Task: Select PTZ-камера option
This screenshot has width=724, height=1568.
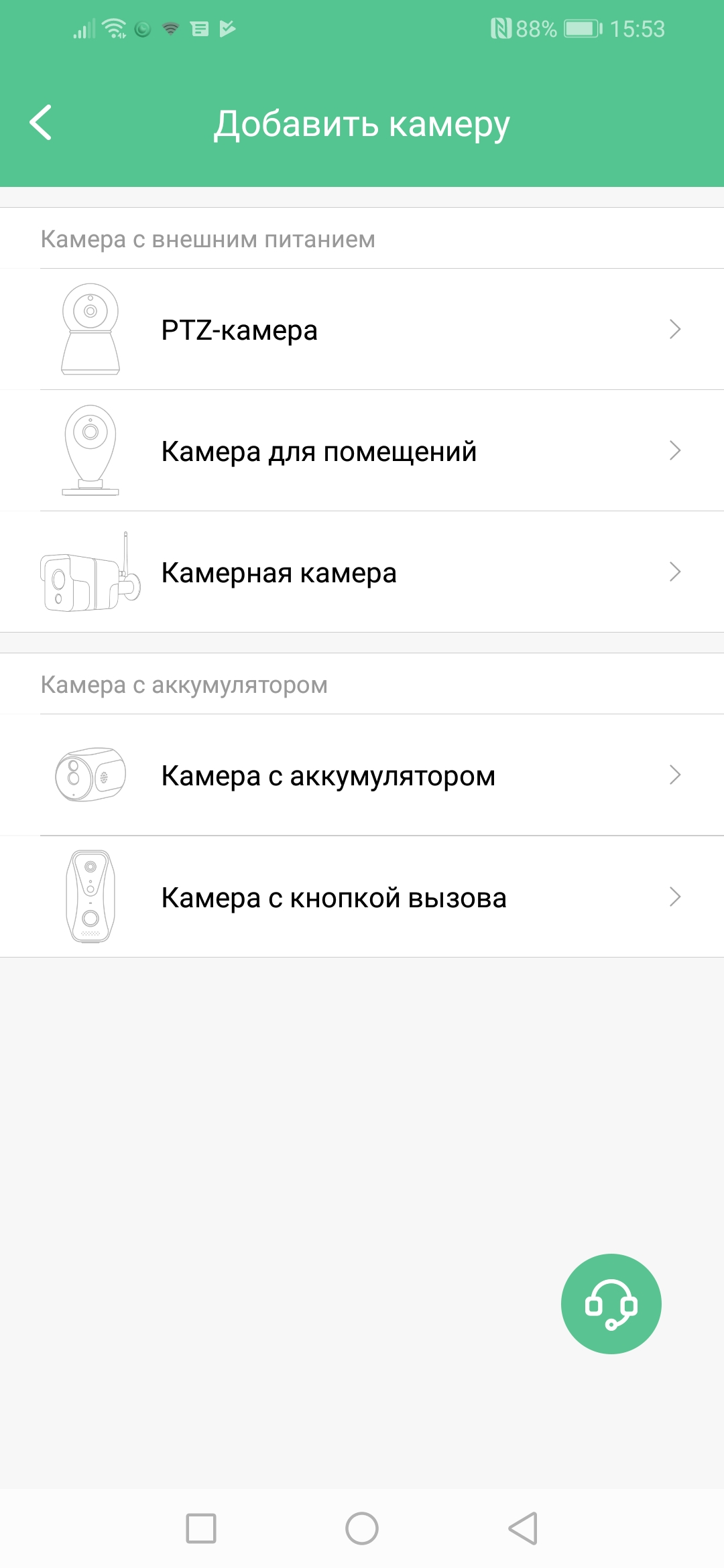Action: point(362,330)
